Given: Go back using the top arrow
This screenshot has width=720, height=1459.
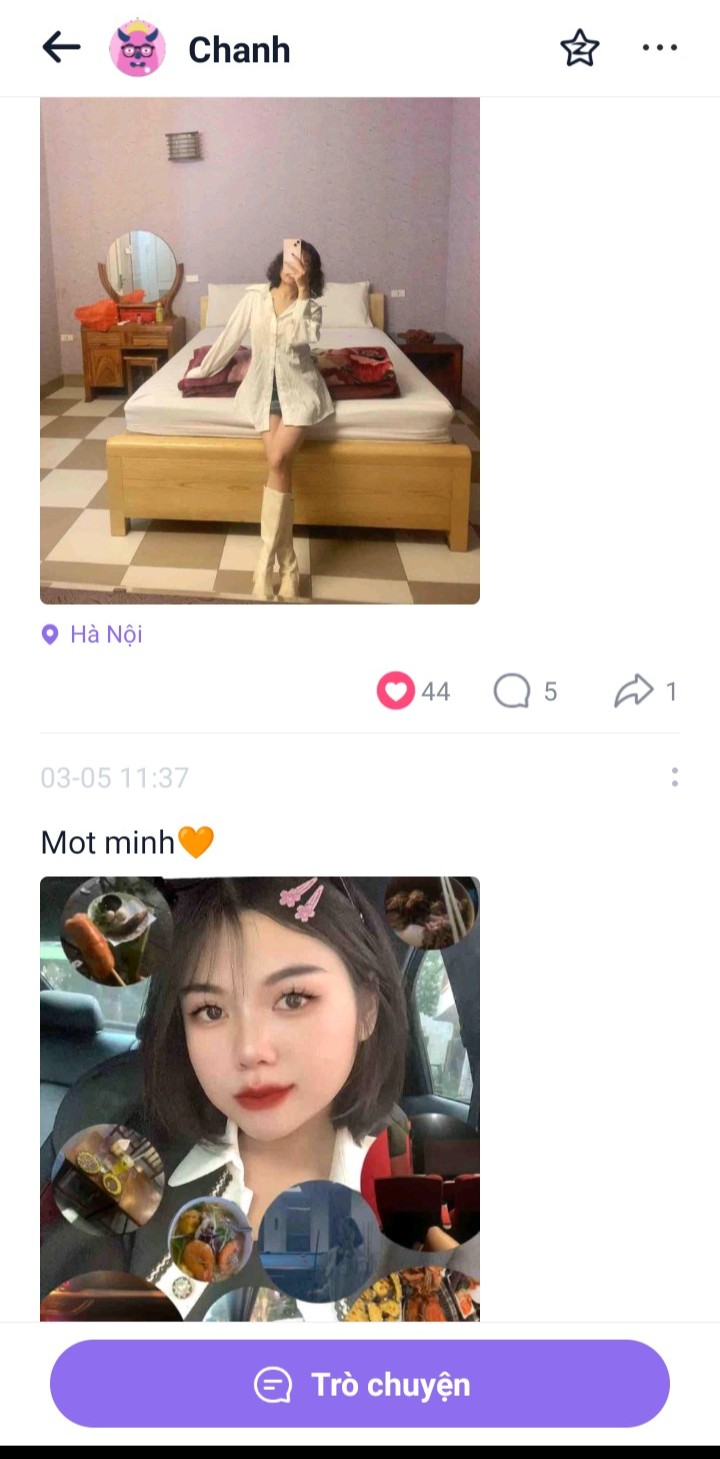Looking at the screenshot, I should [61, 48].
